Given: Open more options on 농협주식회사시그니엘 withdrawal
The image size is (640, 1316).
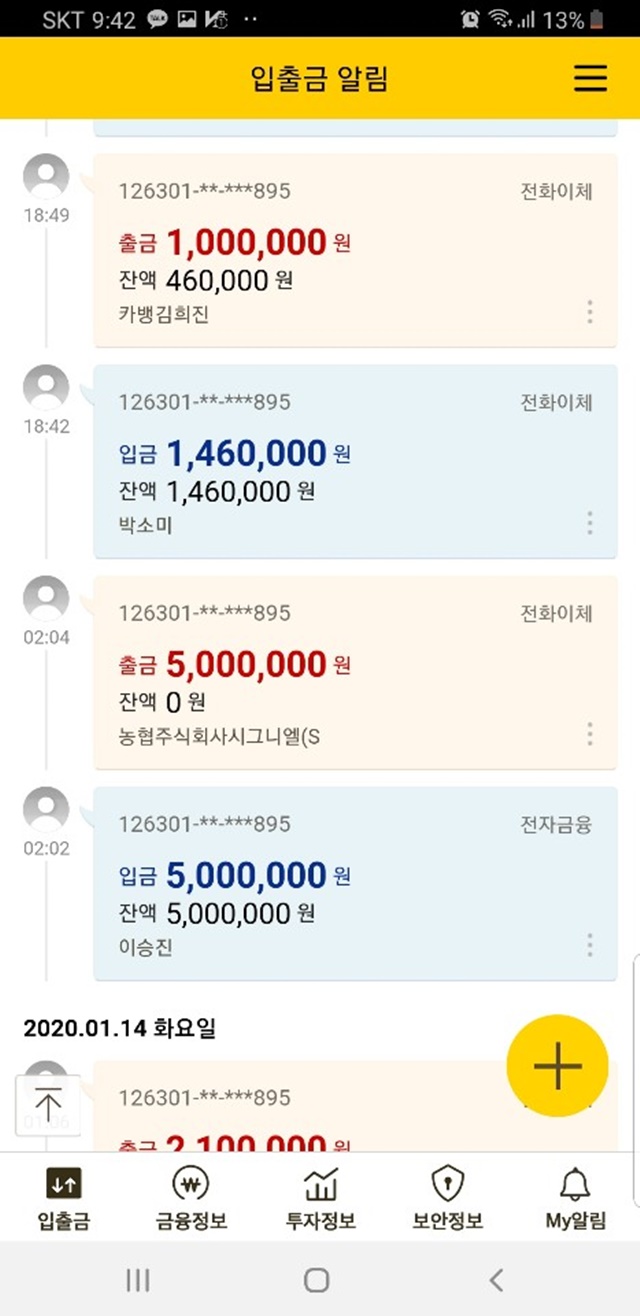Looking at the screenshot, I should pos(589,734).
